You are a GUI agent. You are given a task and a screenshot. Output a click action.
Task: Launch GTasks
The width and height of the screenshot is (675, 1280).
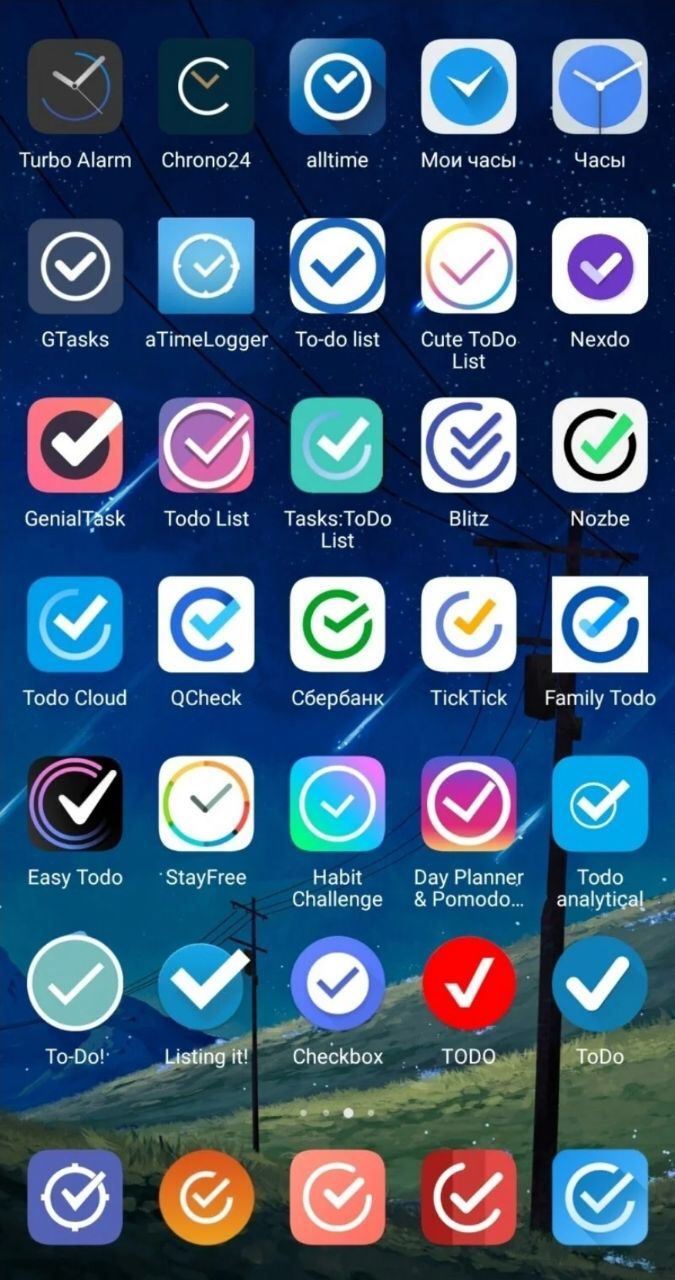75,266
